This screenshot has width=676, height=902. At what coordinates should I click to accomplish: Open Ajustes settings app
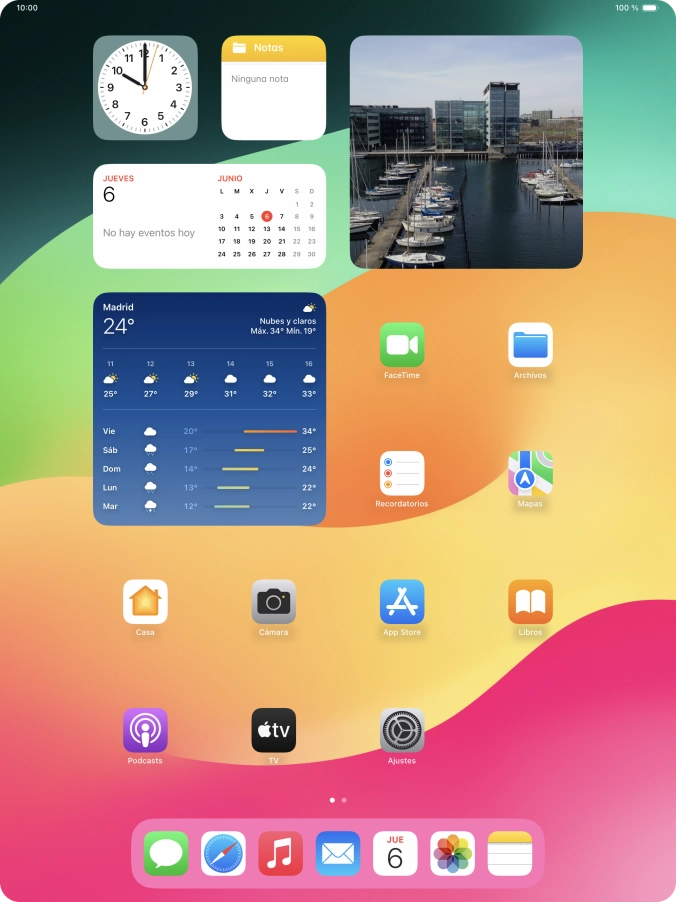402,730
